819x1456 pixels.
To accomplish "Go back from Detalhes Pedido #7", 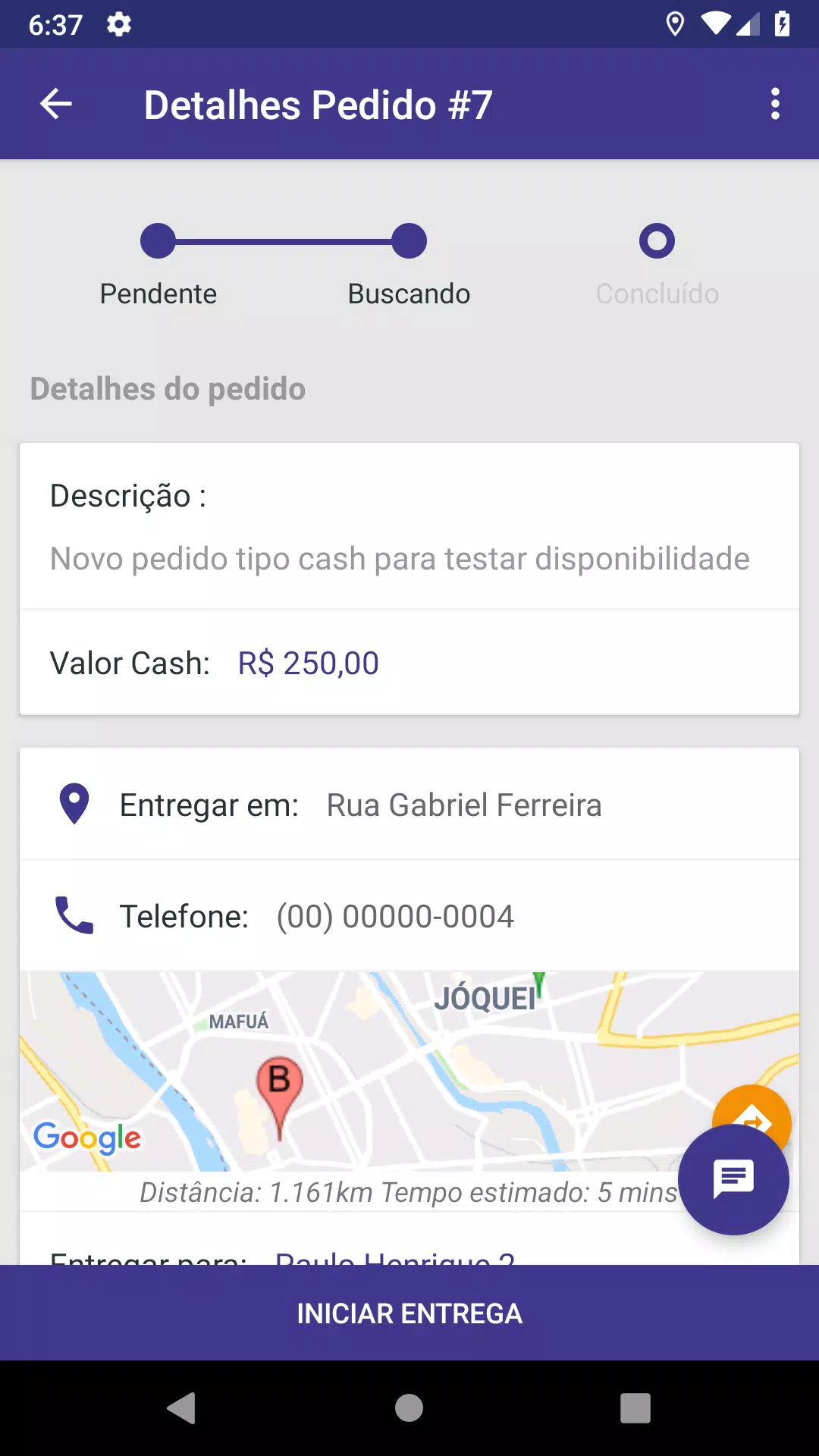I will [56, 104].
